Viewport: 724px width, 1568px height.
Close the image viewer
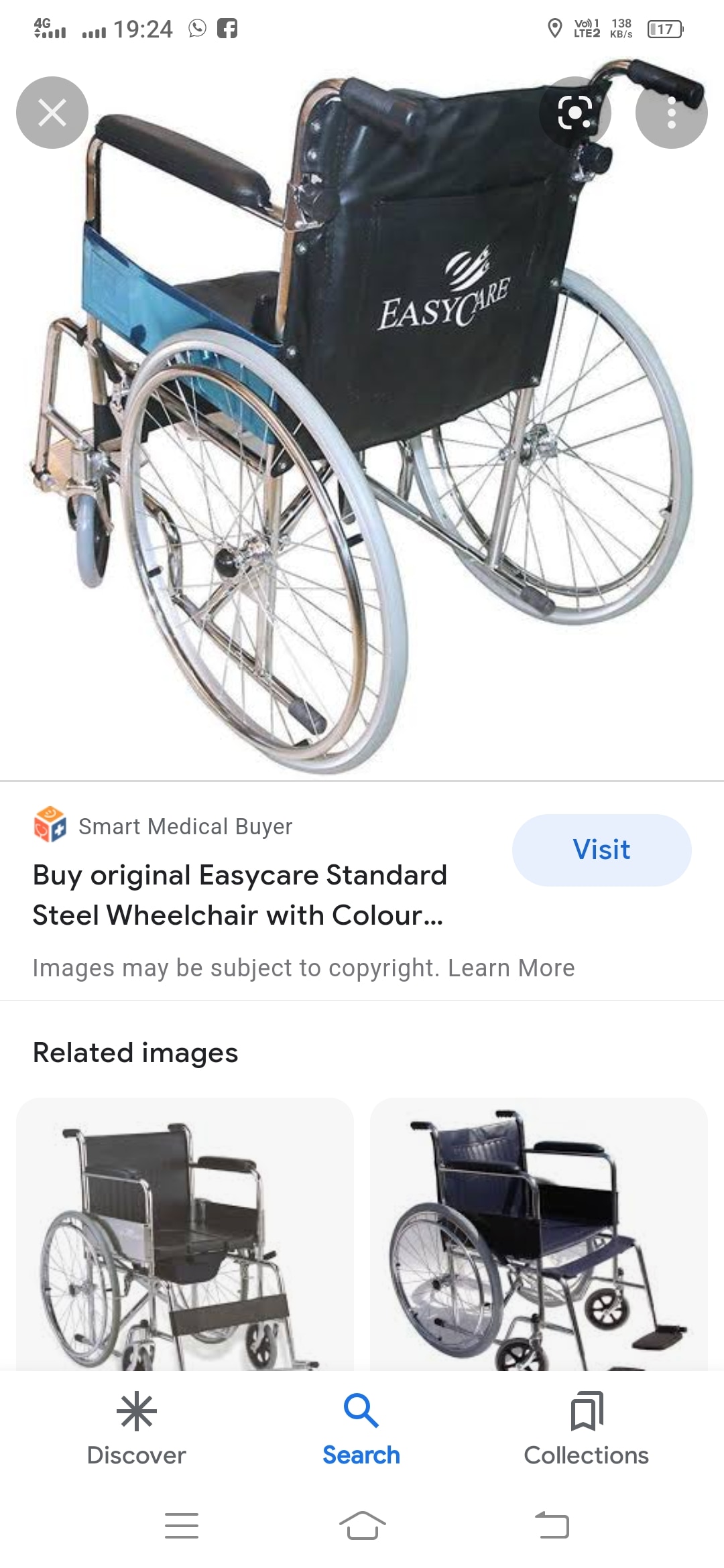click(x=52, y=113)
